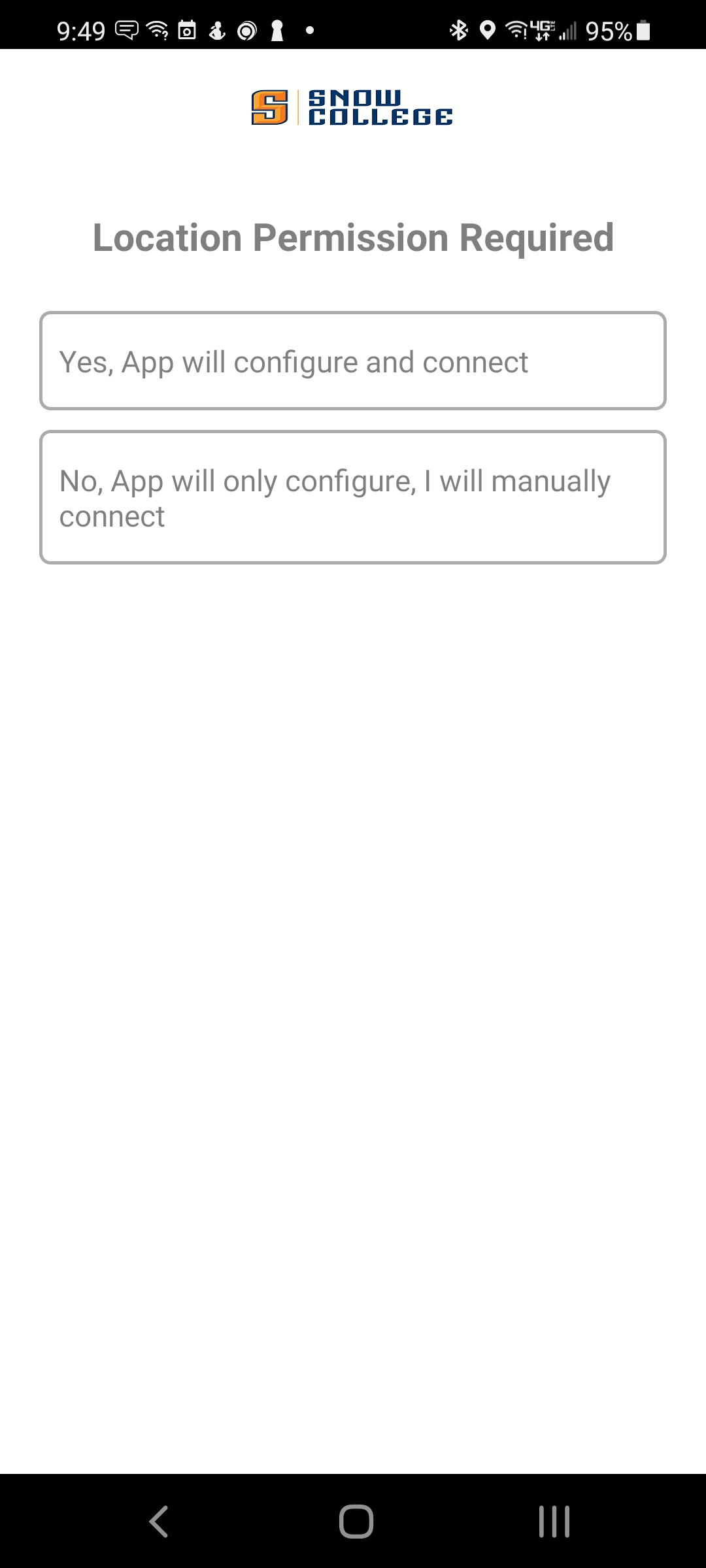Screen dimensions: 706x1568
Task: Select No, App will only configure option
Action: click(353, 497)
